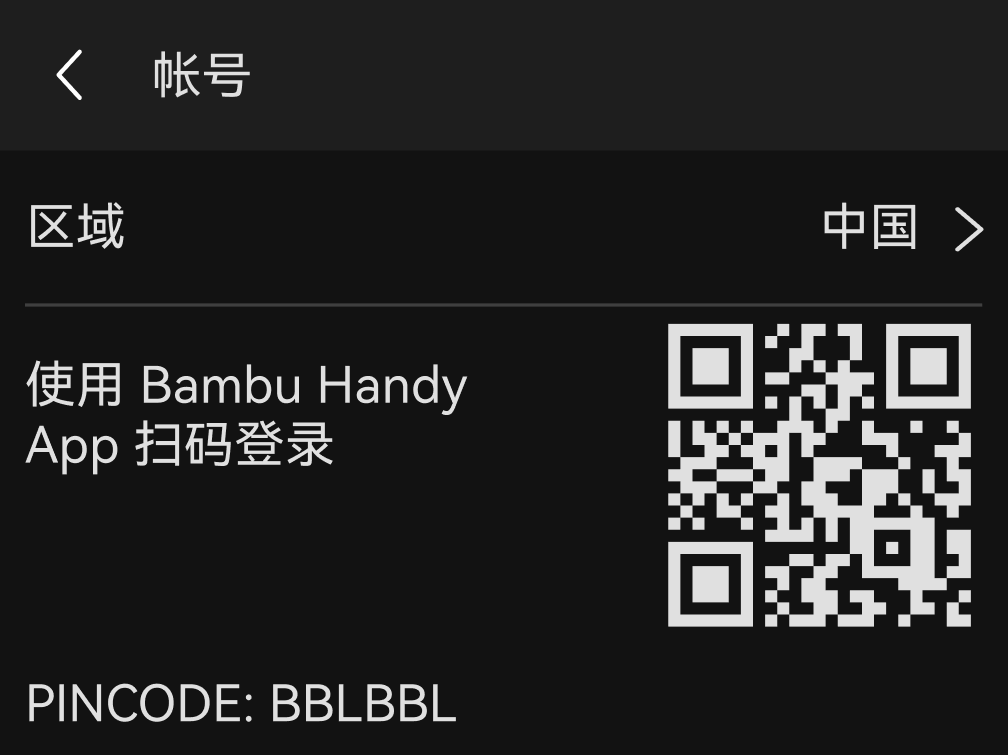Go back from the 帐号 screen
This screenshot has height=755, width=1008.
(x=69, y=76)
